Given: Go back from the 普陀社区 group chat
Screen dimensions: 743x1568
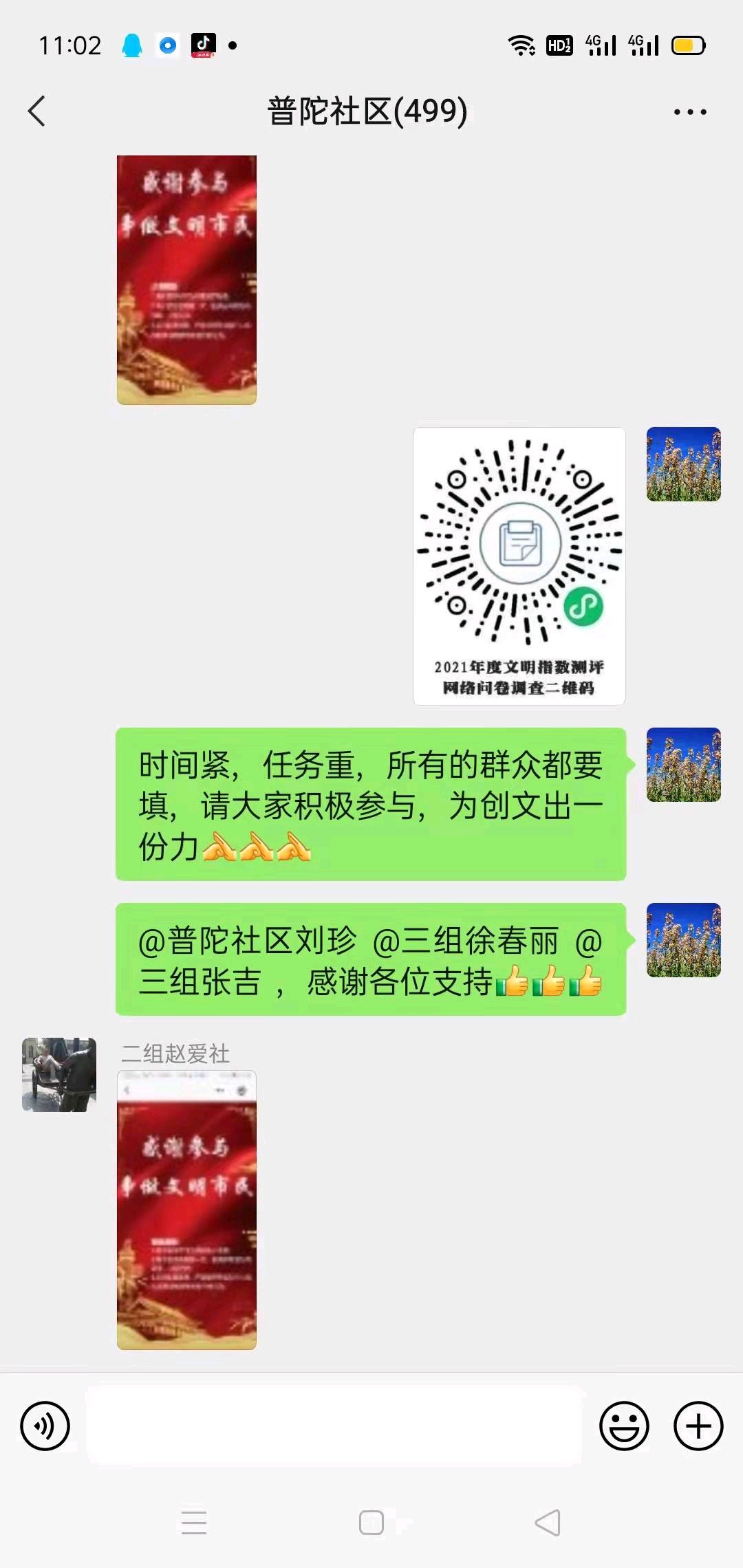Looking at the screenshot, I should (37, 111).
